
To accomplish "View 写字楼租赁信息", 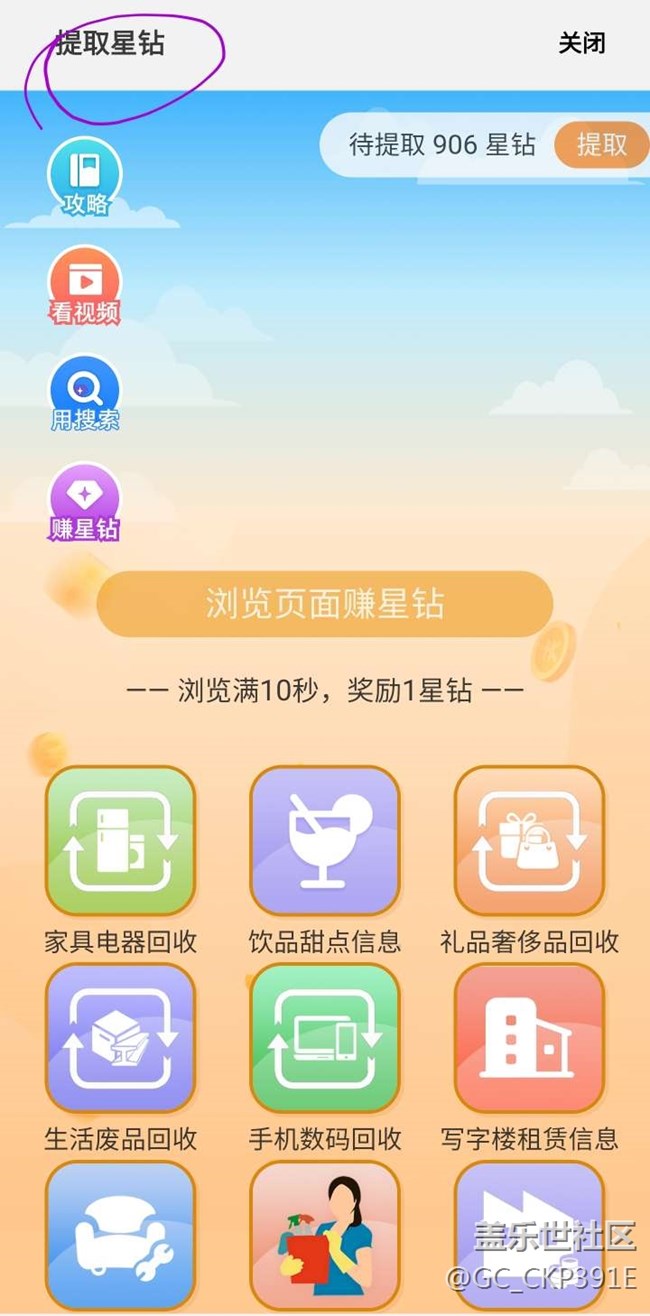I will [x=529, y=1039].
